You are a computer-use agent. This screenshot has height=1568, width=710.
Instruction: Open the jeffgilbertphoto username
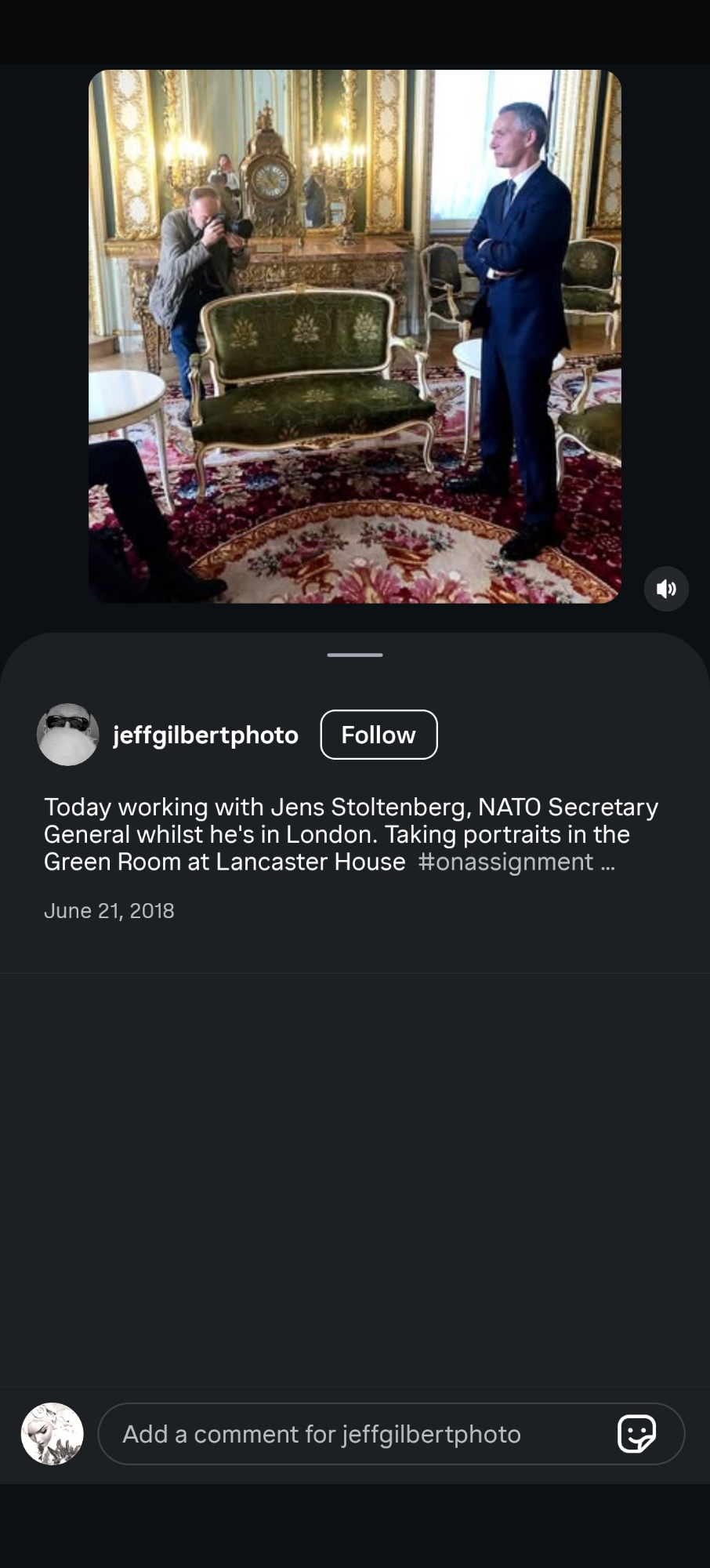205,735
